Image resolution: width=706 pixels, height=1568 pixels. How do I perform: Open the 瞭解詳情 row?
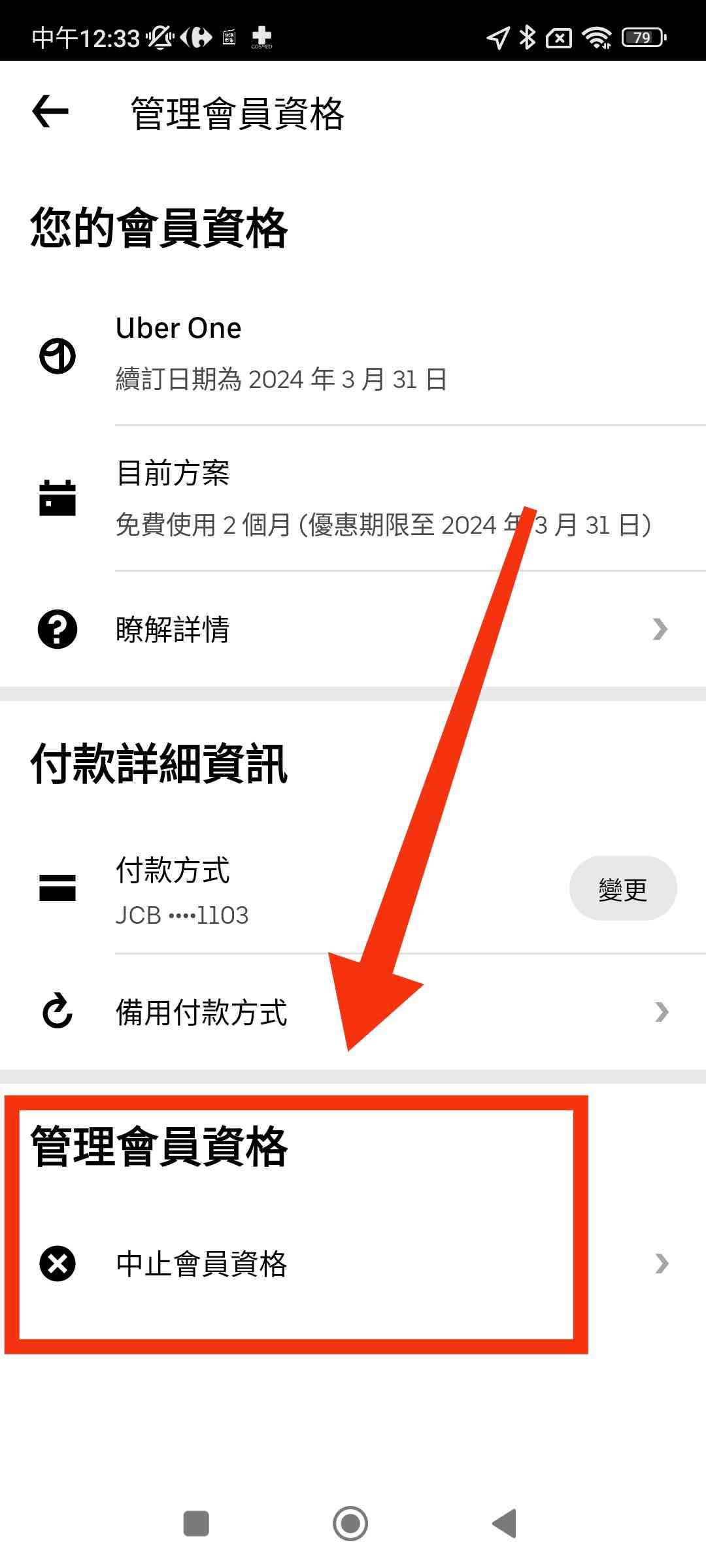(x=353, y=629)
